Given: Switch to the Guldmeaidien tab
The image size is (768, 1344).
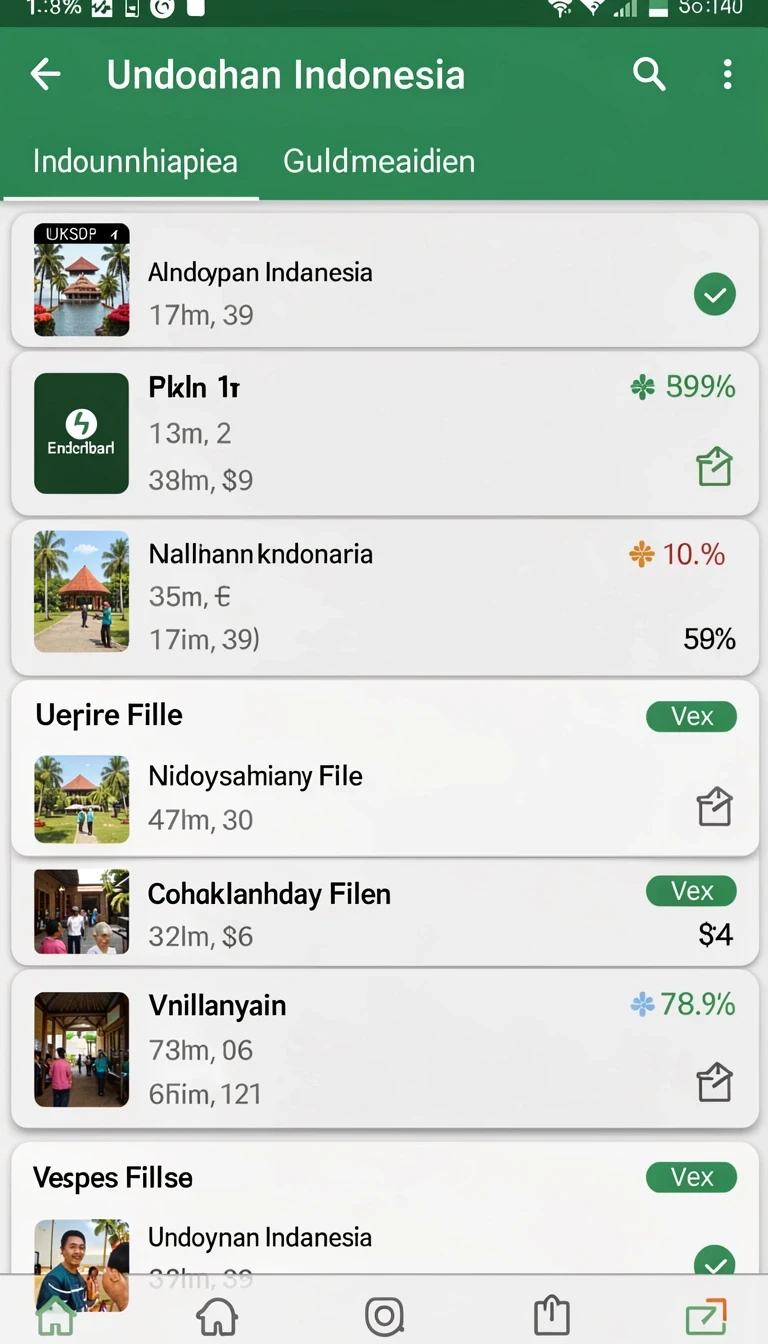Looking at the screenshot, I should 379,161.
